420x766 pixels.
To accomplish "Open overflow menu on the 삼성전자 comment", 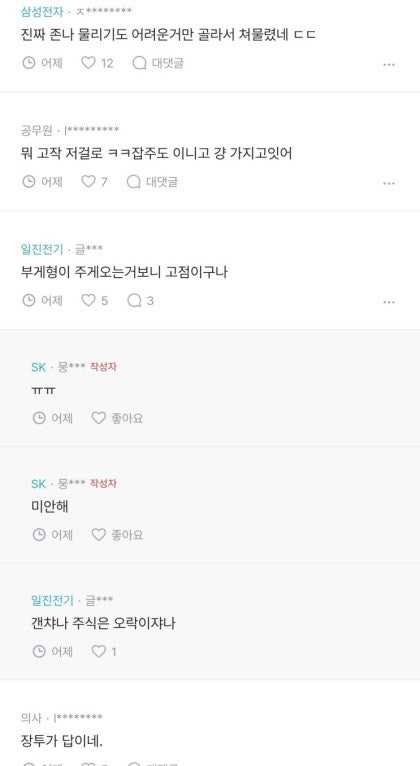I will [x=389, y=64].
